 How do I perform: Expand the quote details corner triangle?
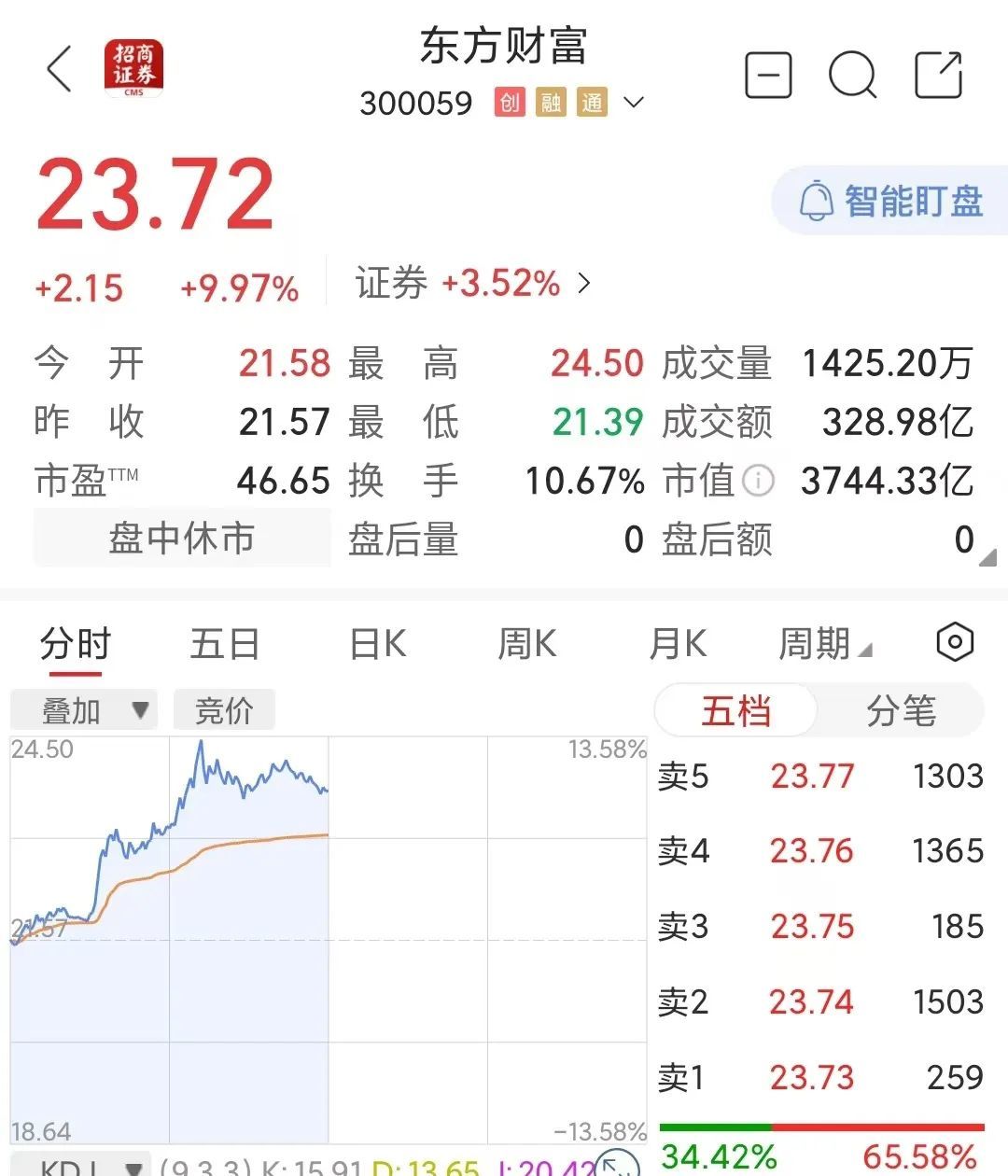[988, 557]
